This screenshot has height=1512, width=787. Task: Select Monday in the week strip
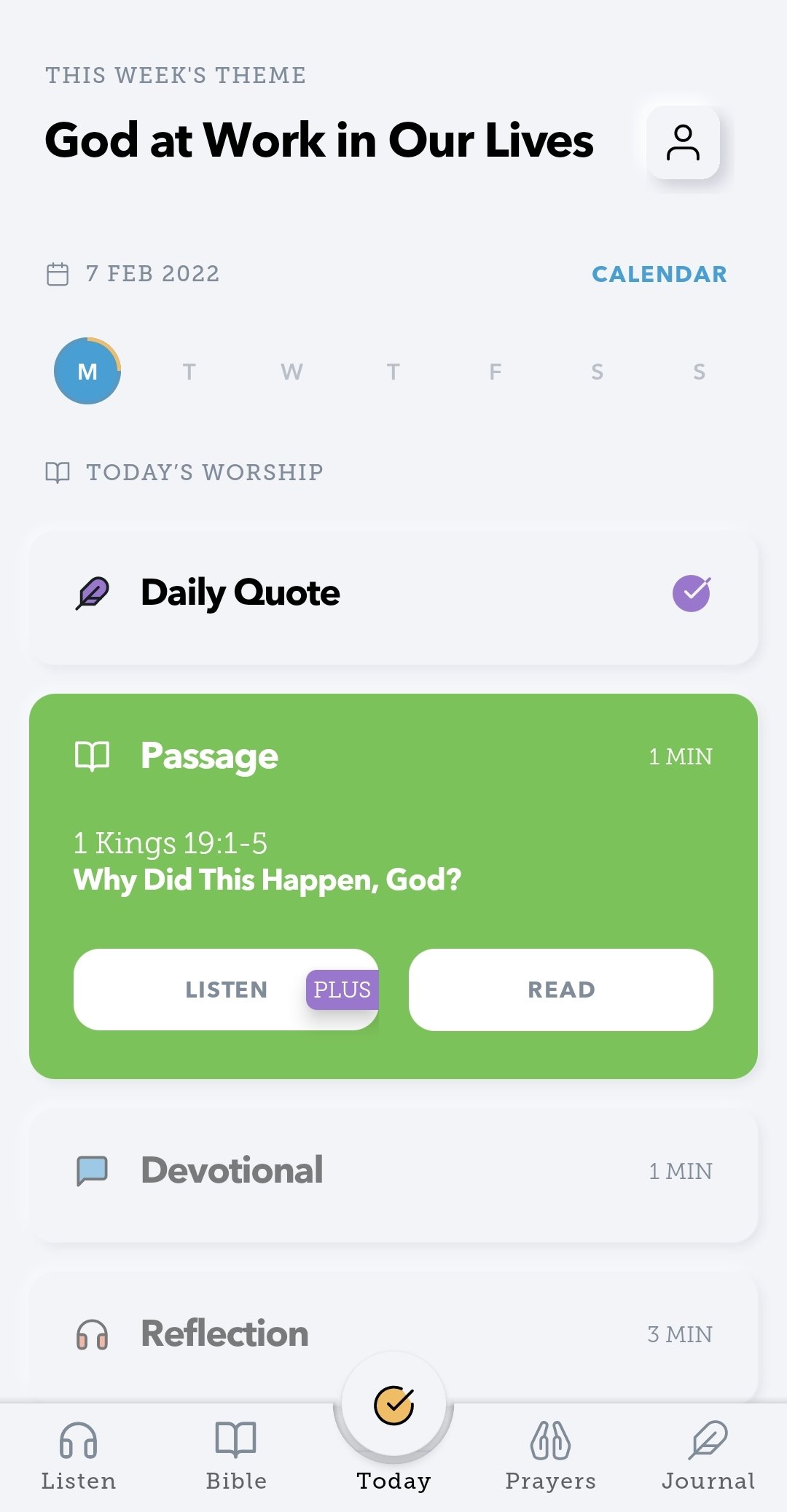[87, 371]
